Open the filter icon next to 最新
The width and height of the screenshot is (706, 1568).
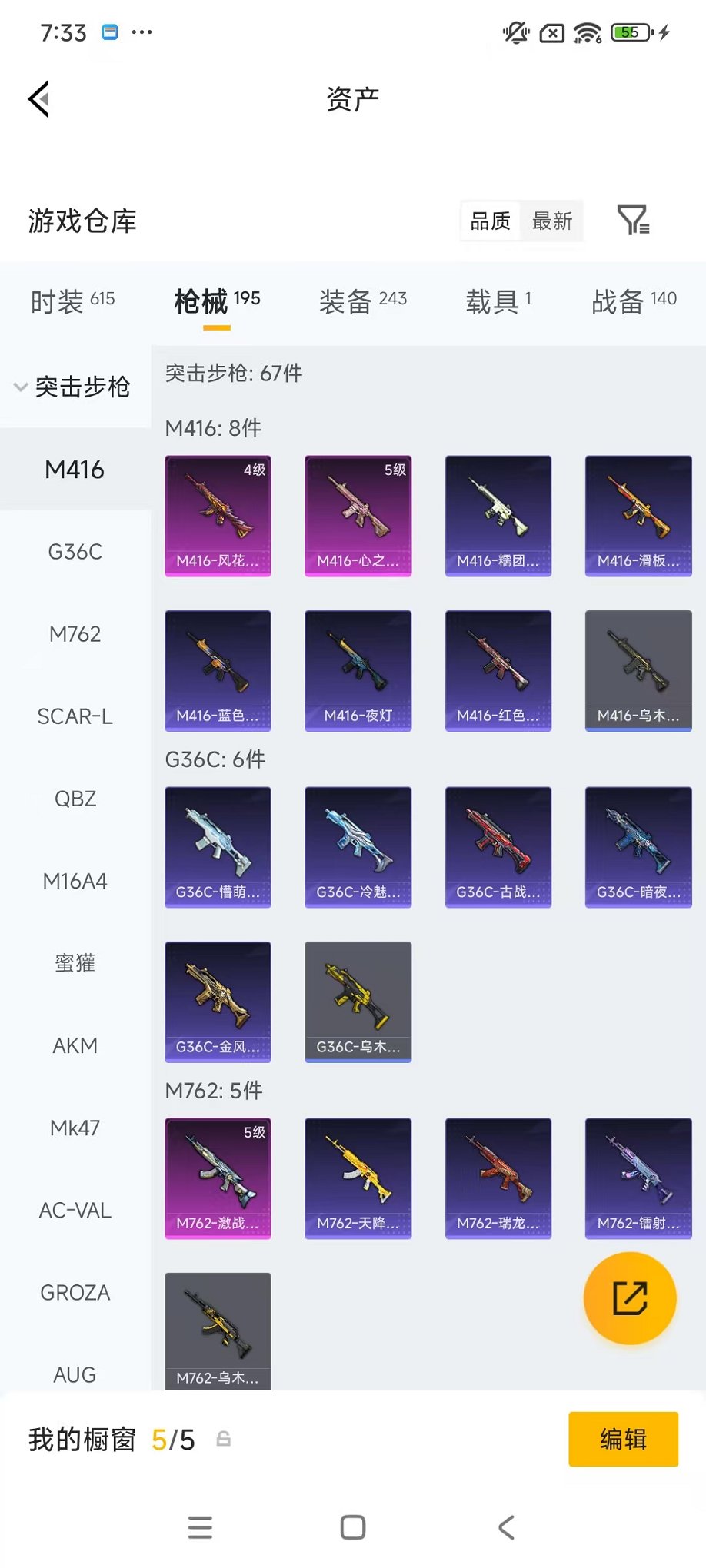coord(634,221)
